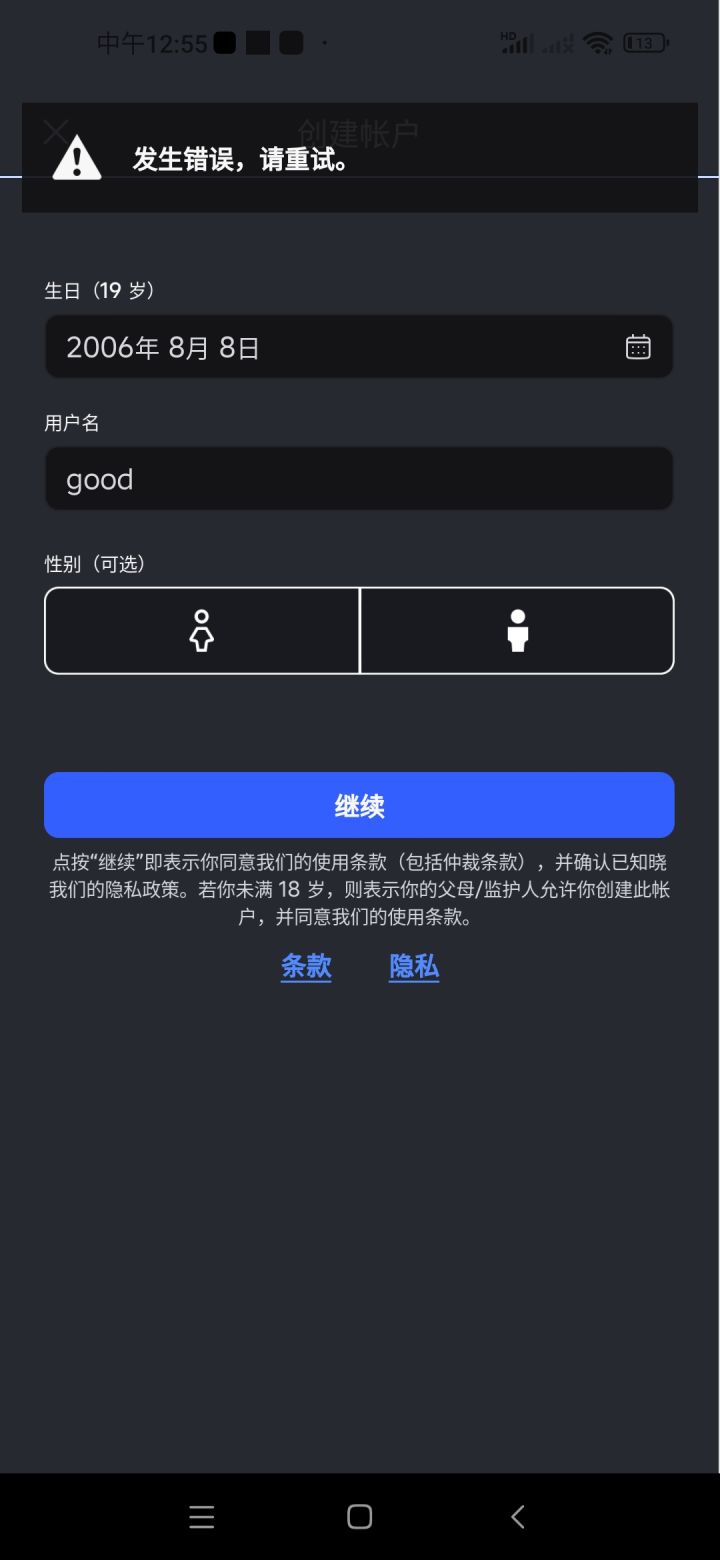
Task: Tap the blue 继续 button
Action: [359, 805]
